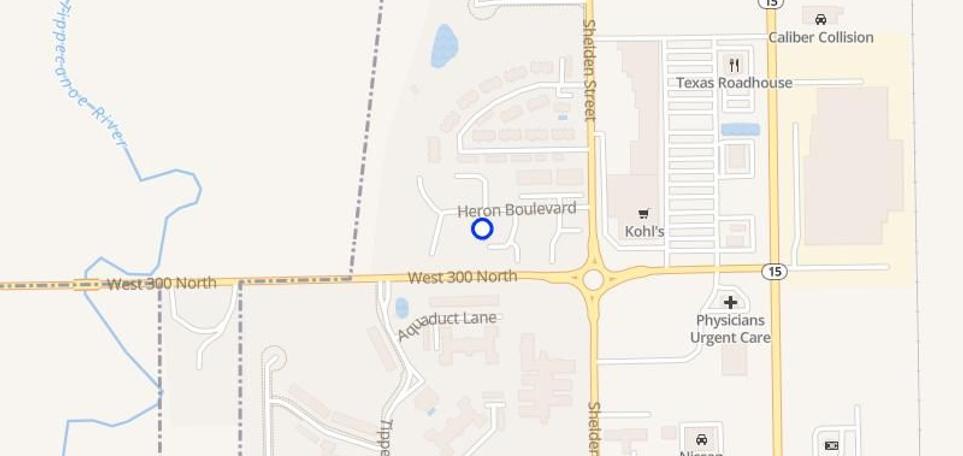
Task: Select the Physicians Urgent Care marker
Action: (x=730, y=302)
